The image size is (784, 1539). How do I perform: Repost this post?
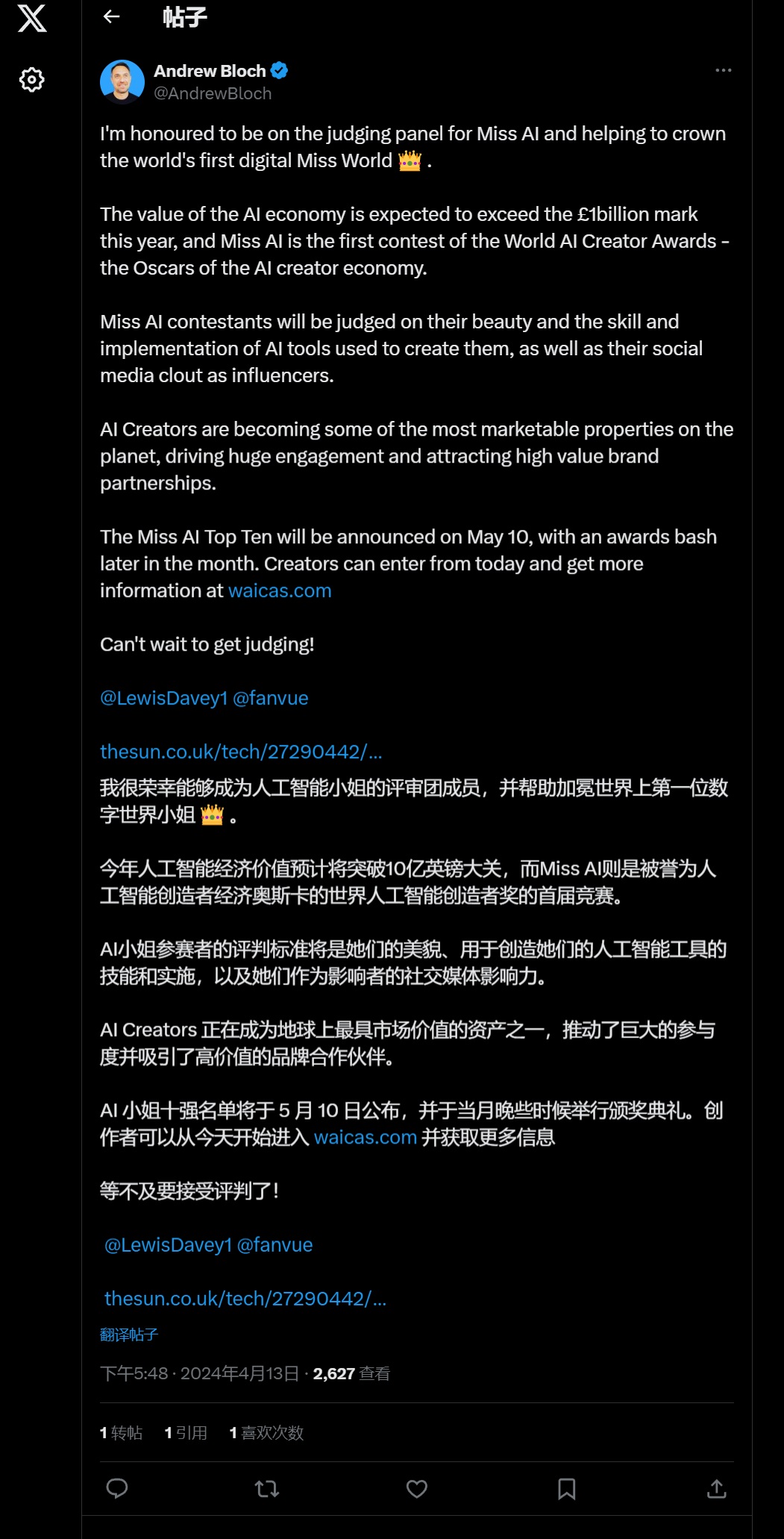pyautogui.click(x=266, y=1489)
